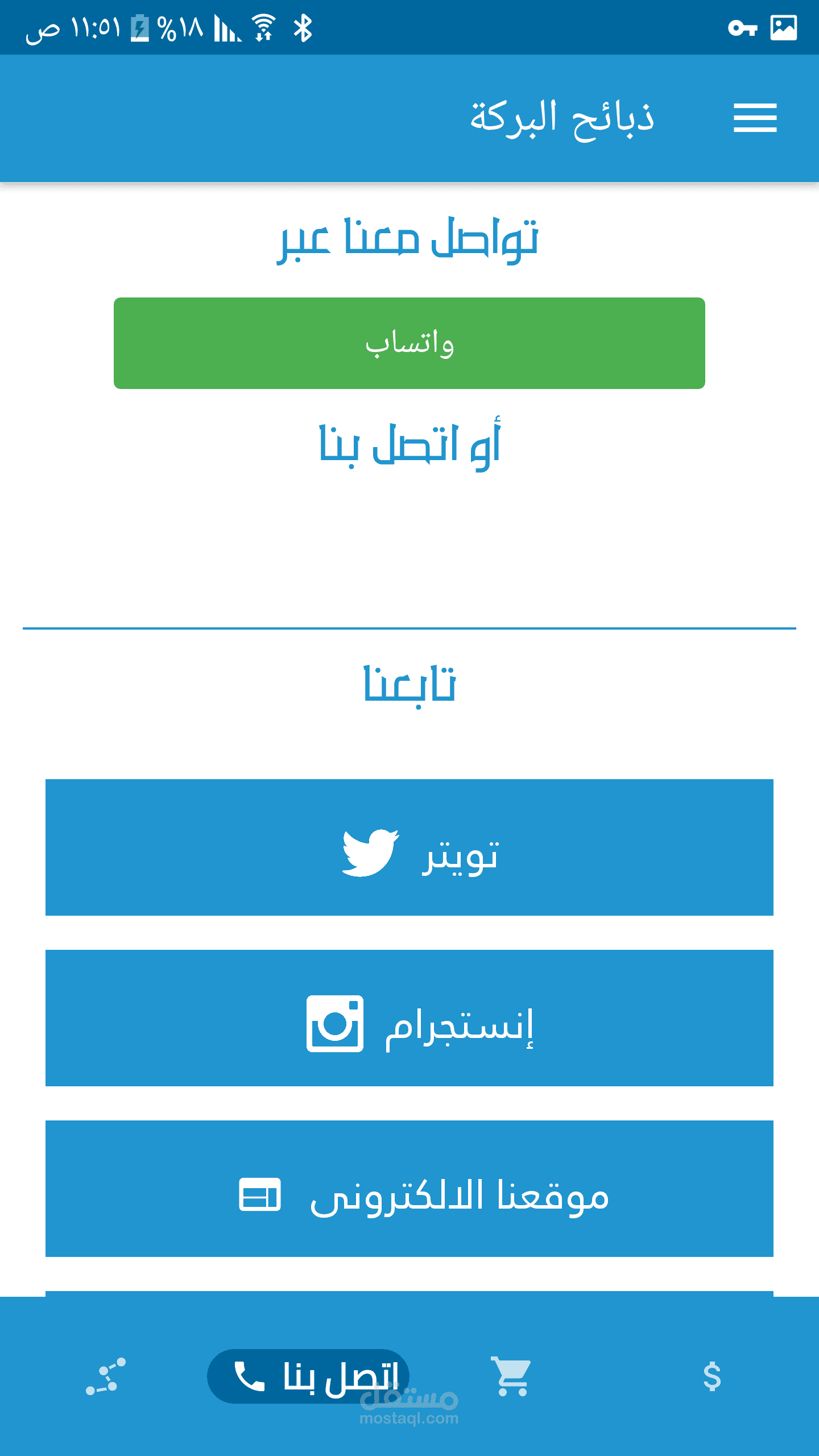
Task: Open the إنستجرام follow button
Action: (x=409, y=1018)
